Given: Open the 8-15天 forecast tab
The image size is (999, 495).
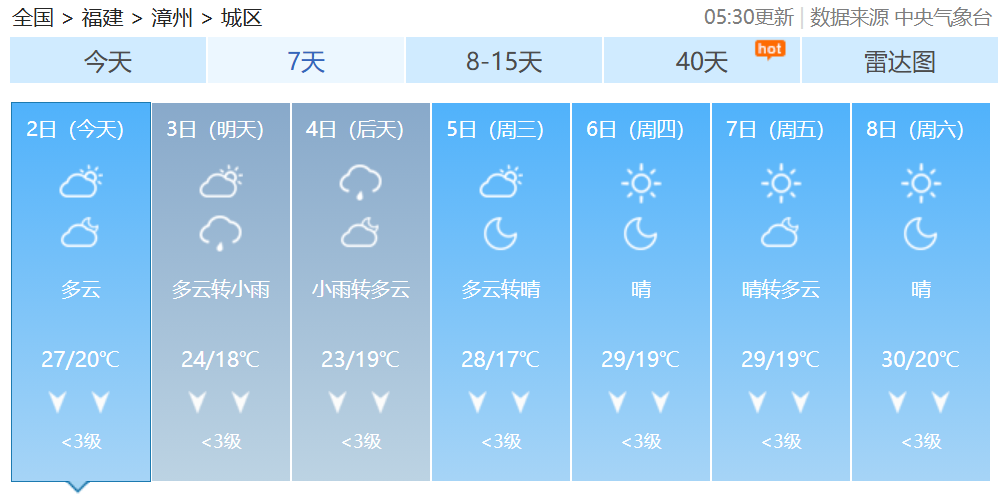Looking at the screenshot, I should tap(504, 61).
